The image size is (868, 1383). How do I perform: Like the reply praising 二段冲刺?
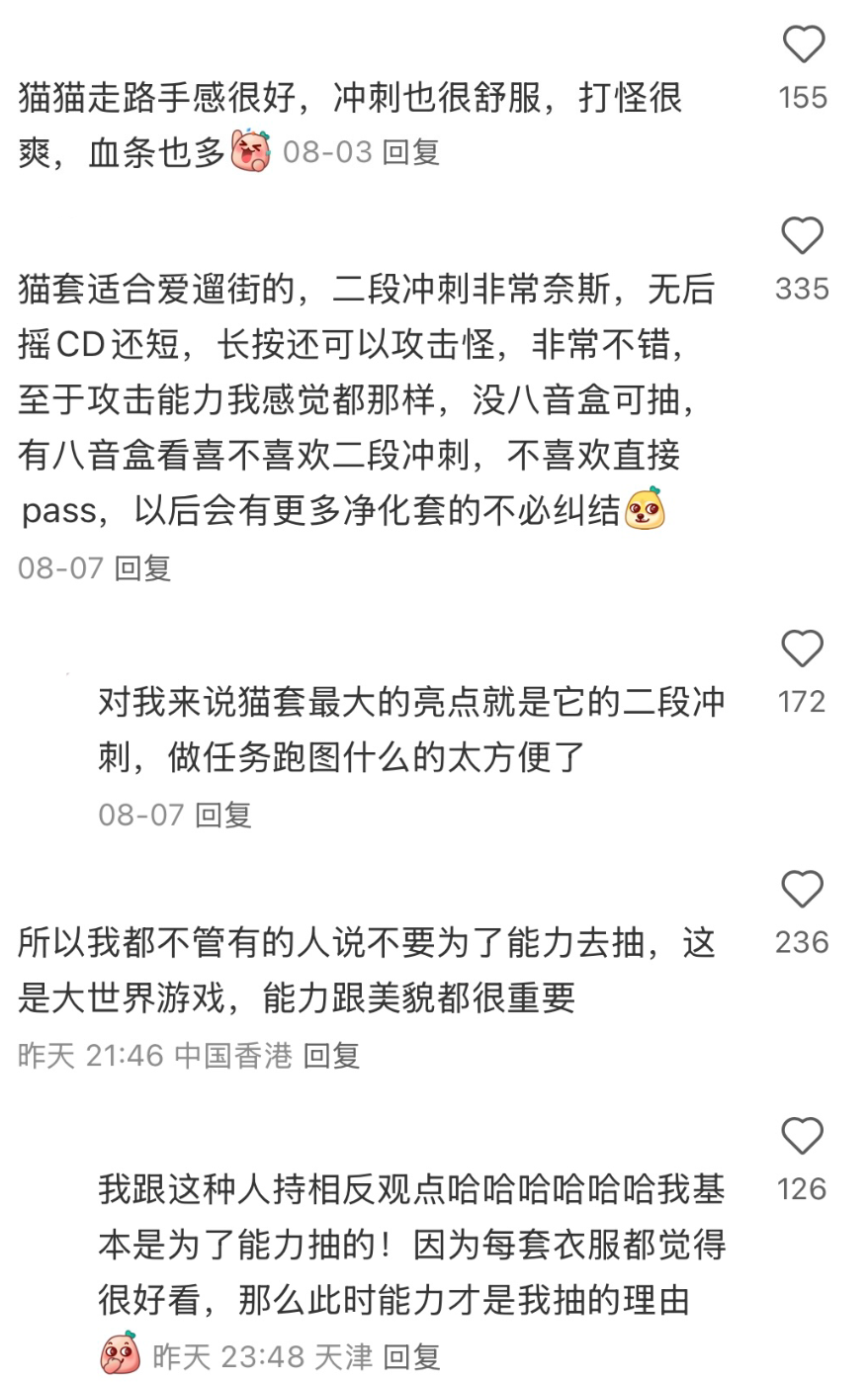pyautogui.click(x=806, y=648)
